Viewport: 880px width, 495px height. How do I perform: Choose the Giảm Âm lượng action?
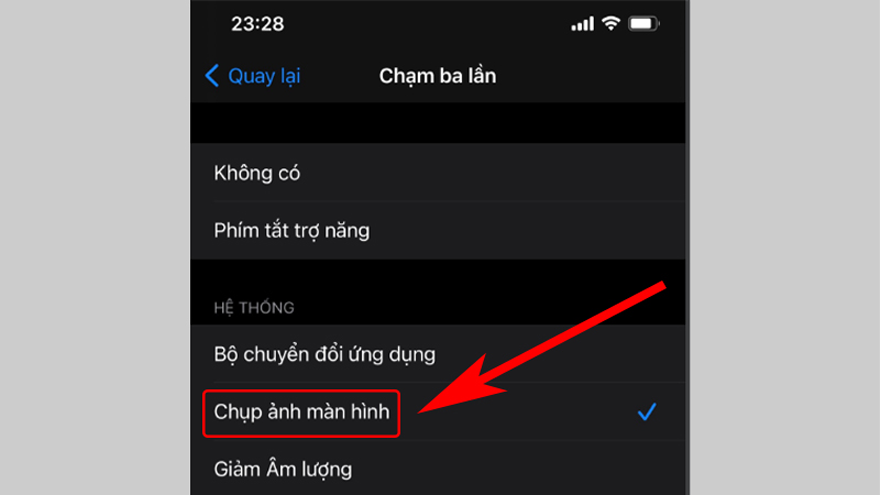(x=283, y=468)
